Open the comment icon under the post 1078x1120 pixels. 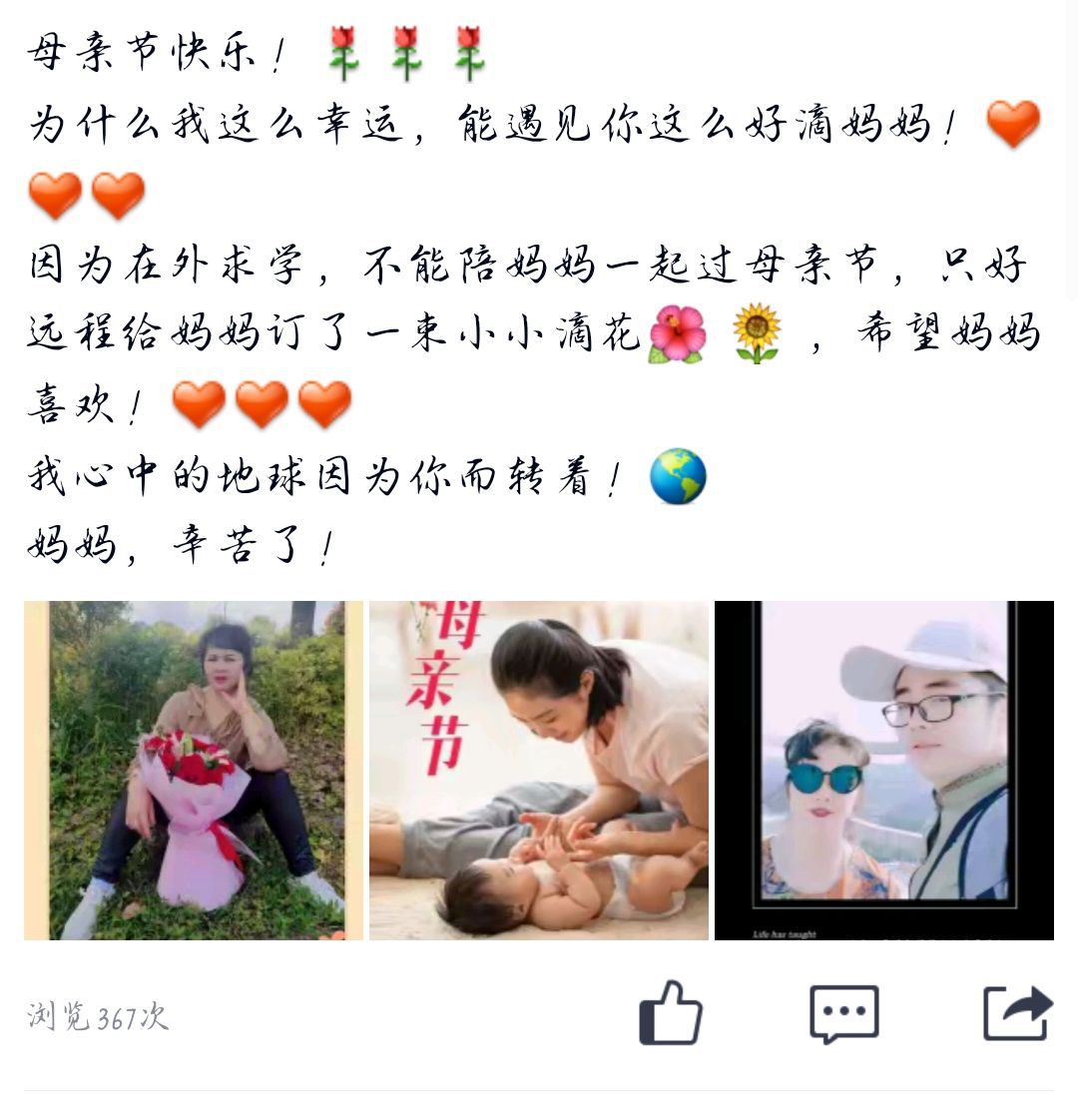coord(844,1014)
